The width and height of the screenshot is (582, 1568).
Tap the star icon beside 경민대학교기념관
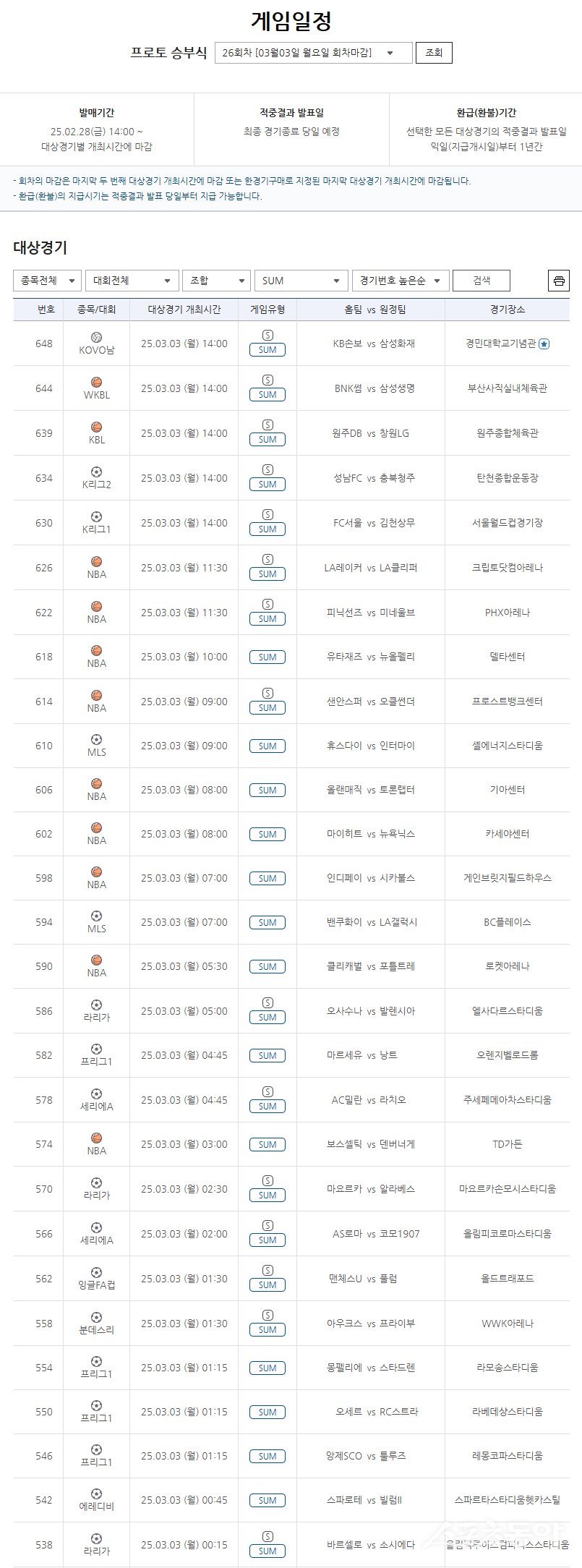point(544,344)
